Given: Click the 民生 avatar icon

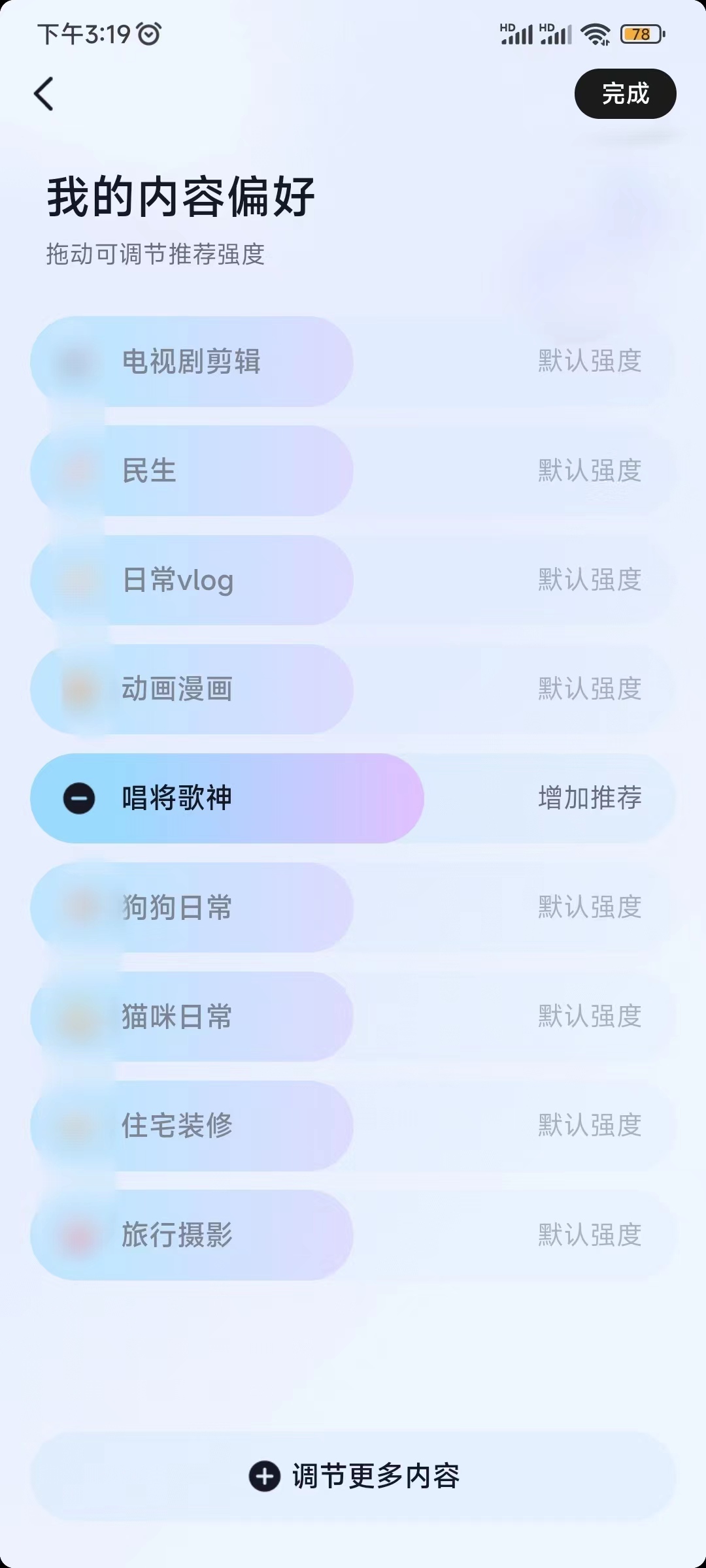Looking at the screenshot, I should [x=78, y=472].
